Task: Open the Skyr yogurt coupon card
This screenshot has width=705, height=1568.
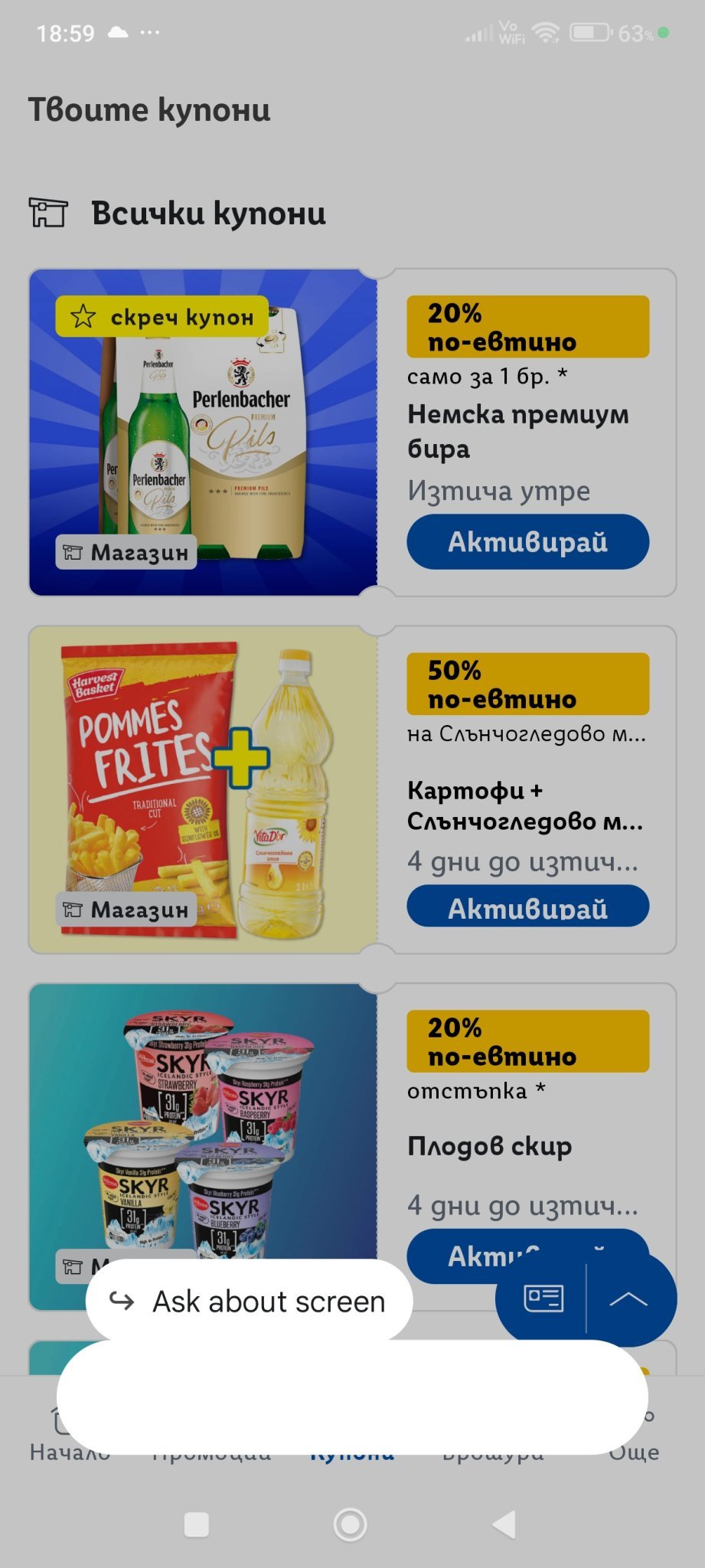Action: pyautogui.click(x=203, y=1118)
